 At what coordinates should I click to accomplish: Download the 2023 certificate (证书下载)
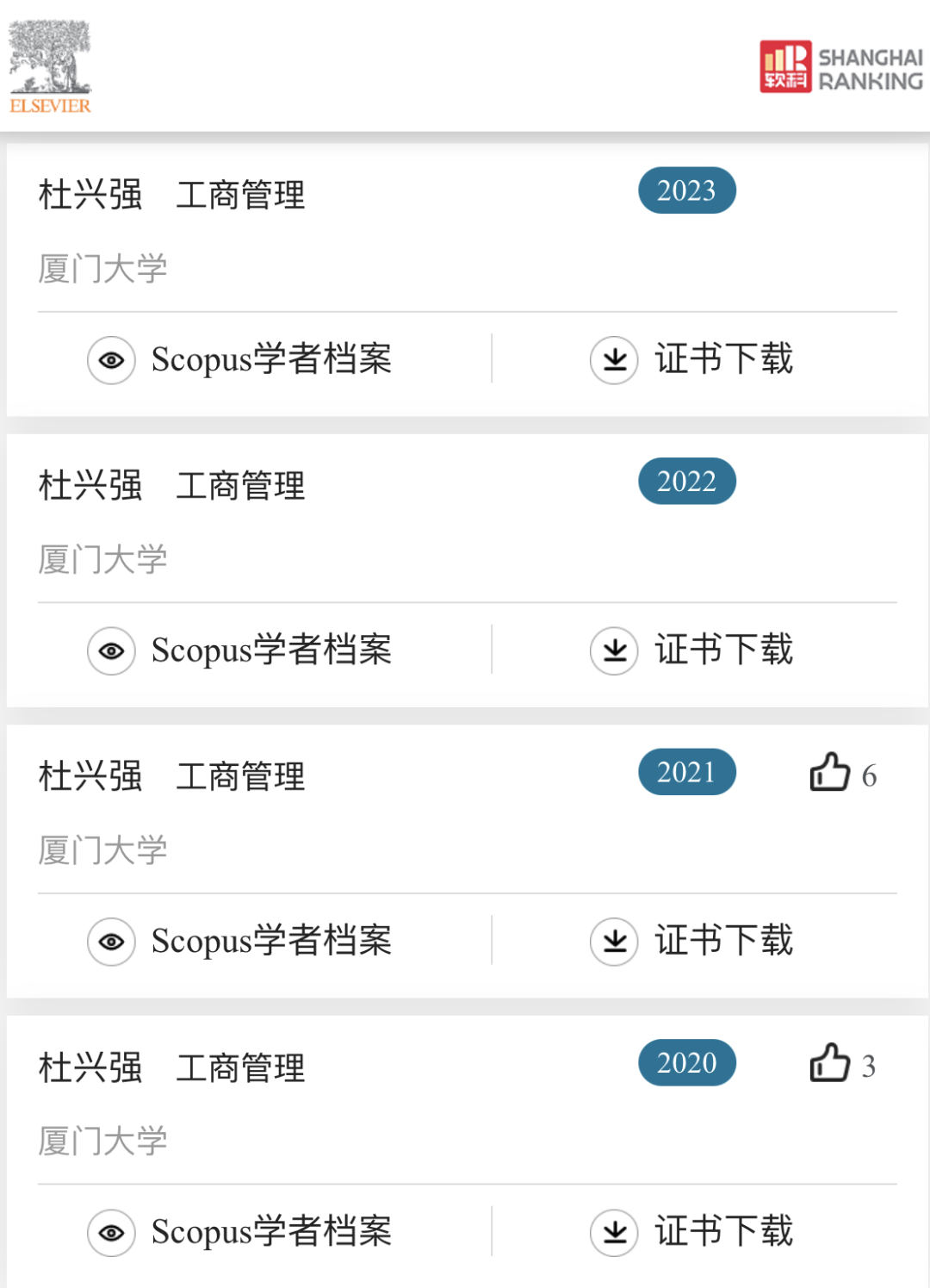(x=692, y=359)
